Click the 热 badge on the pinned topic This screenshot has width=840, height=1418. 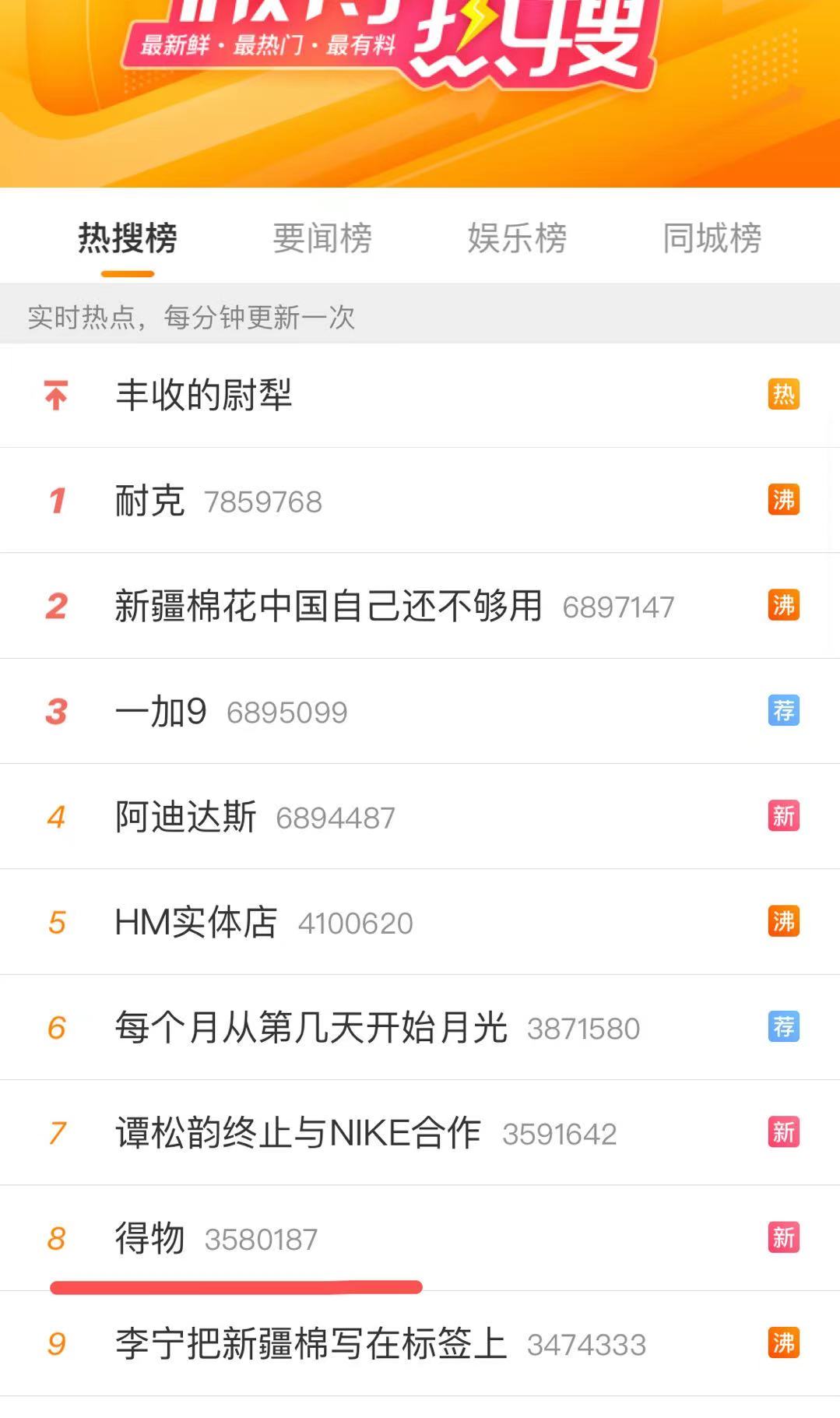coord(783,396)
